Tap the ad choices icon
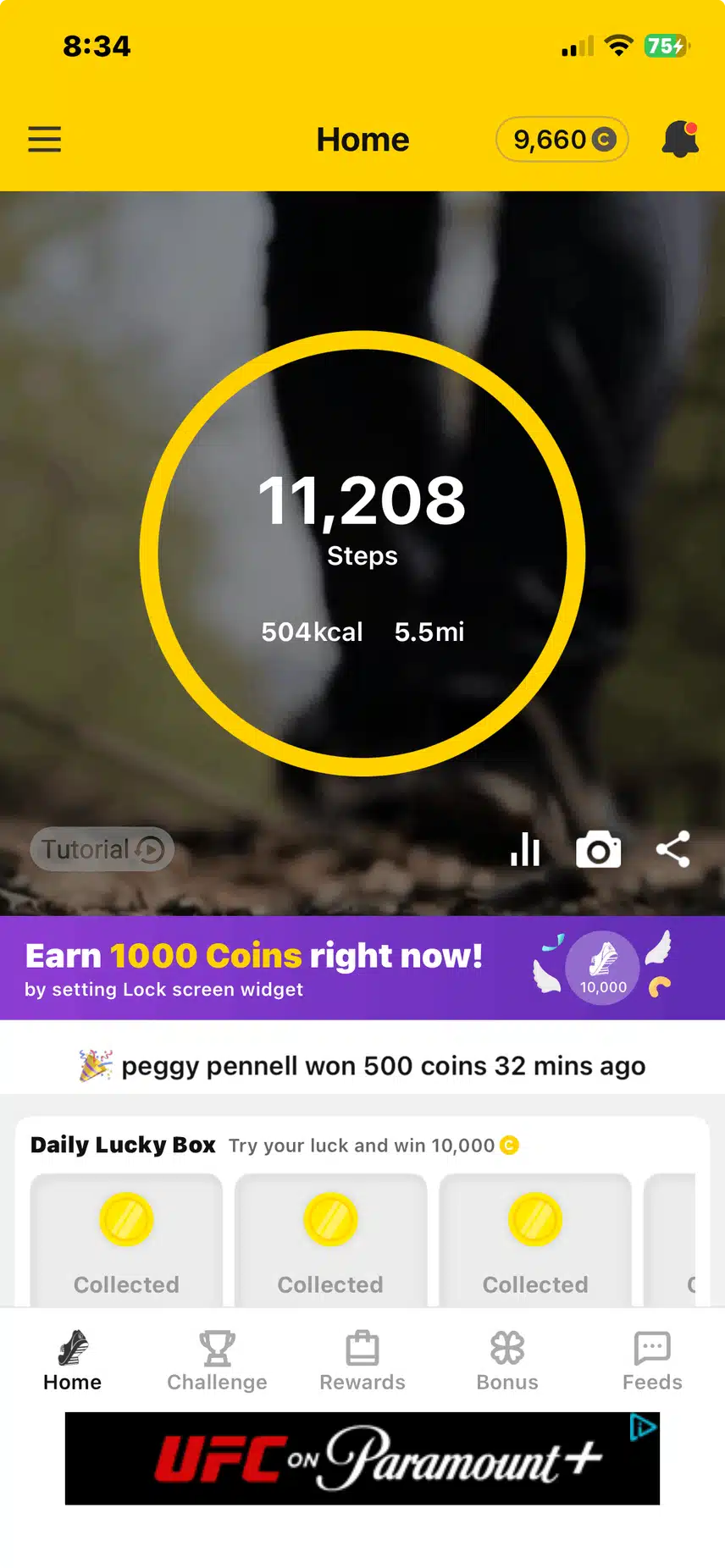725x1568 pixels. pos(644,1427)
